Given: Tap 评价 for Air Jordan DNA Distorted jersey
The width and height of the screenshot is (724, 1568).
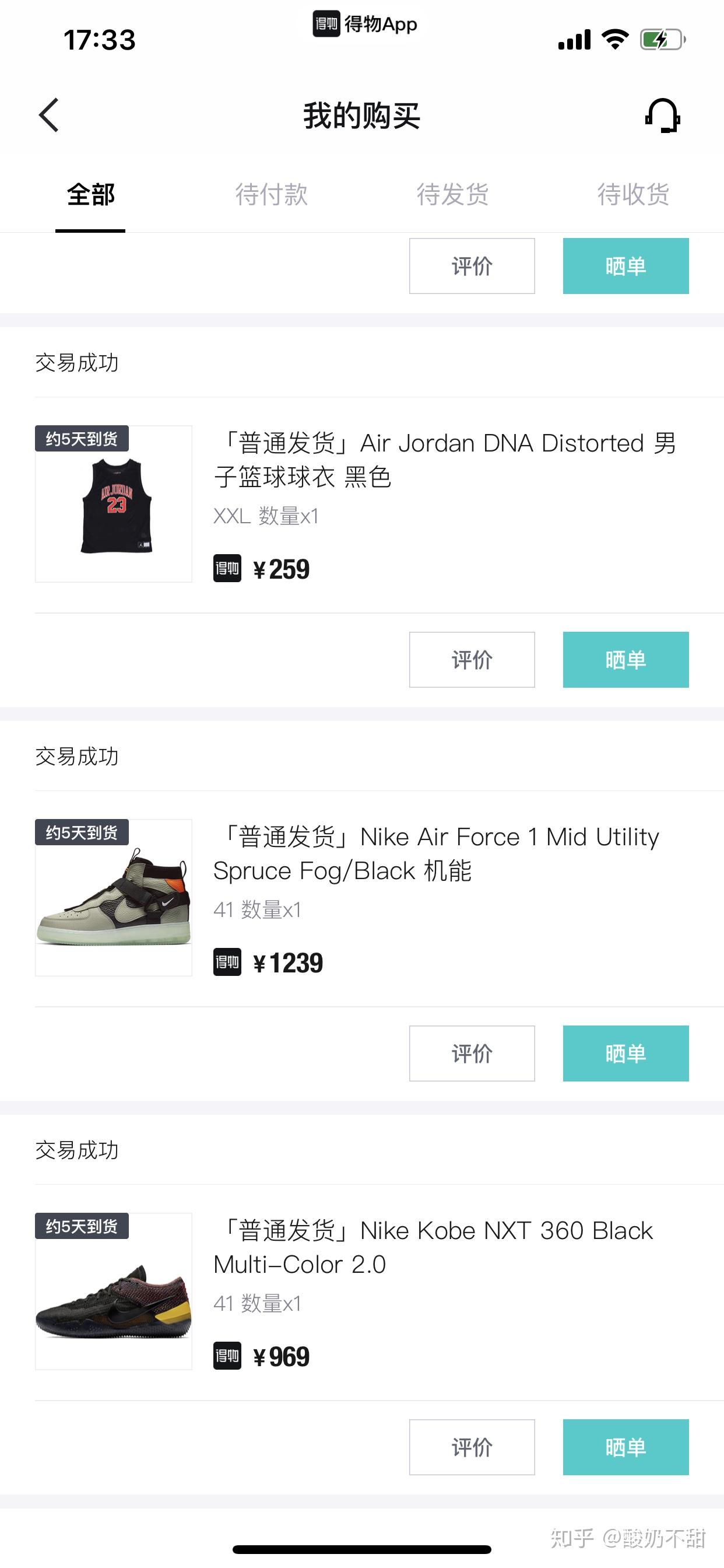Looking at the screenshot, I should tap(472, 660).
